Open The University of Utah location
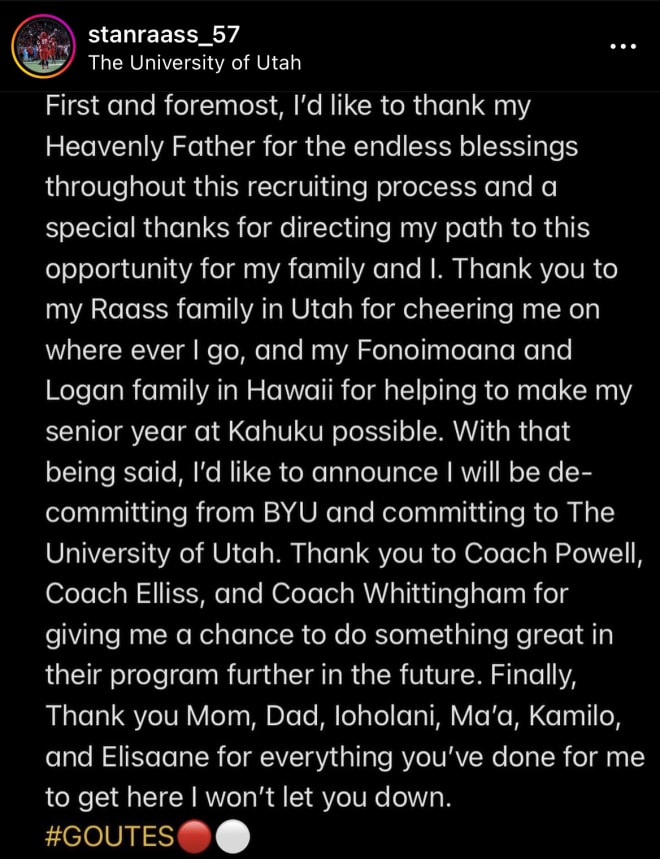Image resolution: width=660 pixels, height=859 pixels. (194, 63)
